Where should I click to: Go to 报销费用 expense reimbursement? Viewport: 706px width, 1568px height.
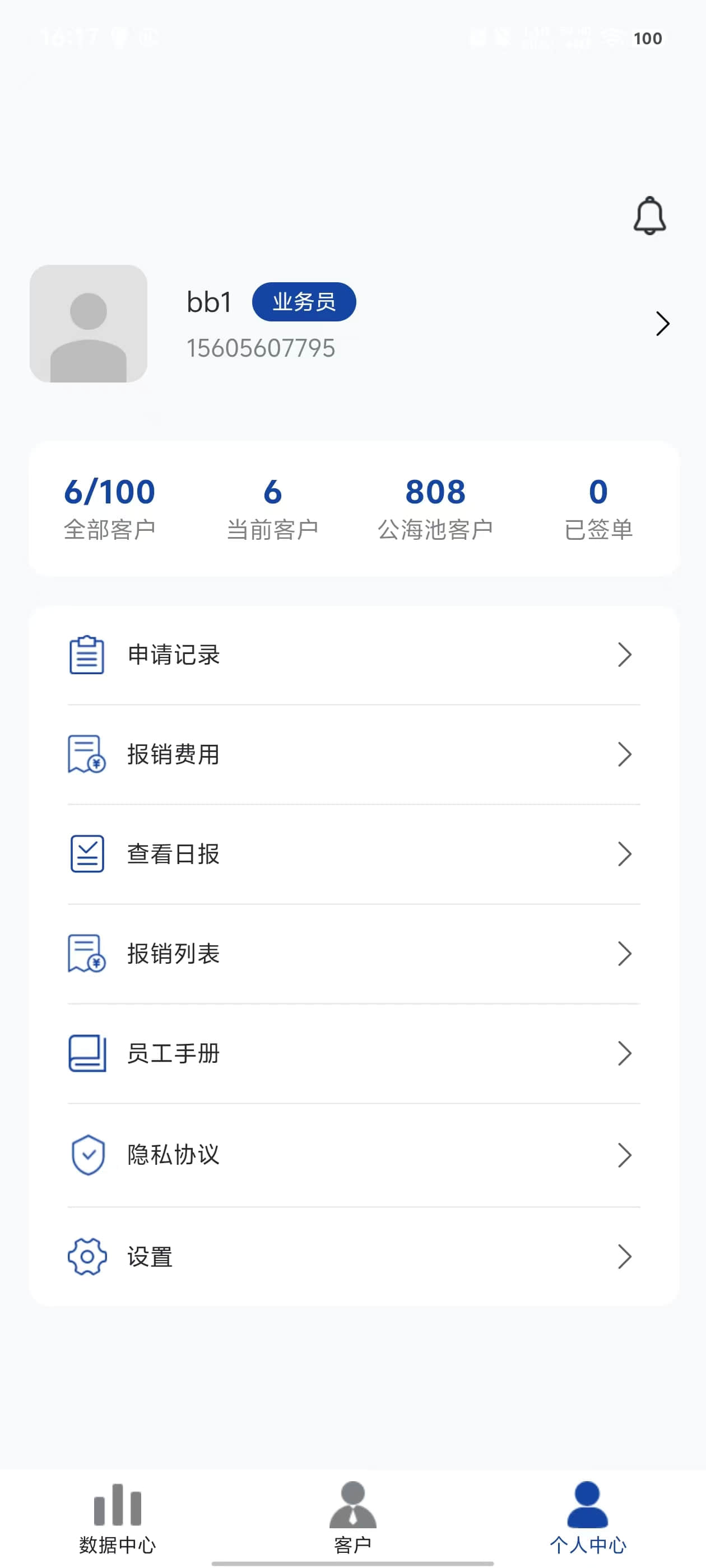tap(354, 755)
